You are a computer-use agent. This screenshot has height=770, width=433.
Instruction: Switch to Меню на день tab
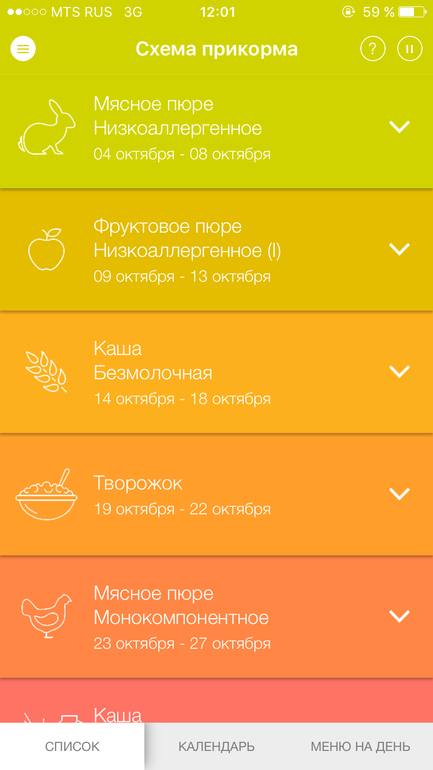click(361, 746)
